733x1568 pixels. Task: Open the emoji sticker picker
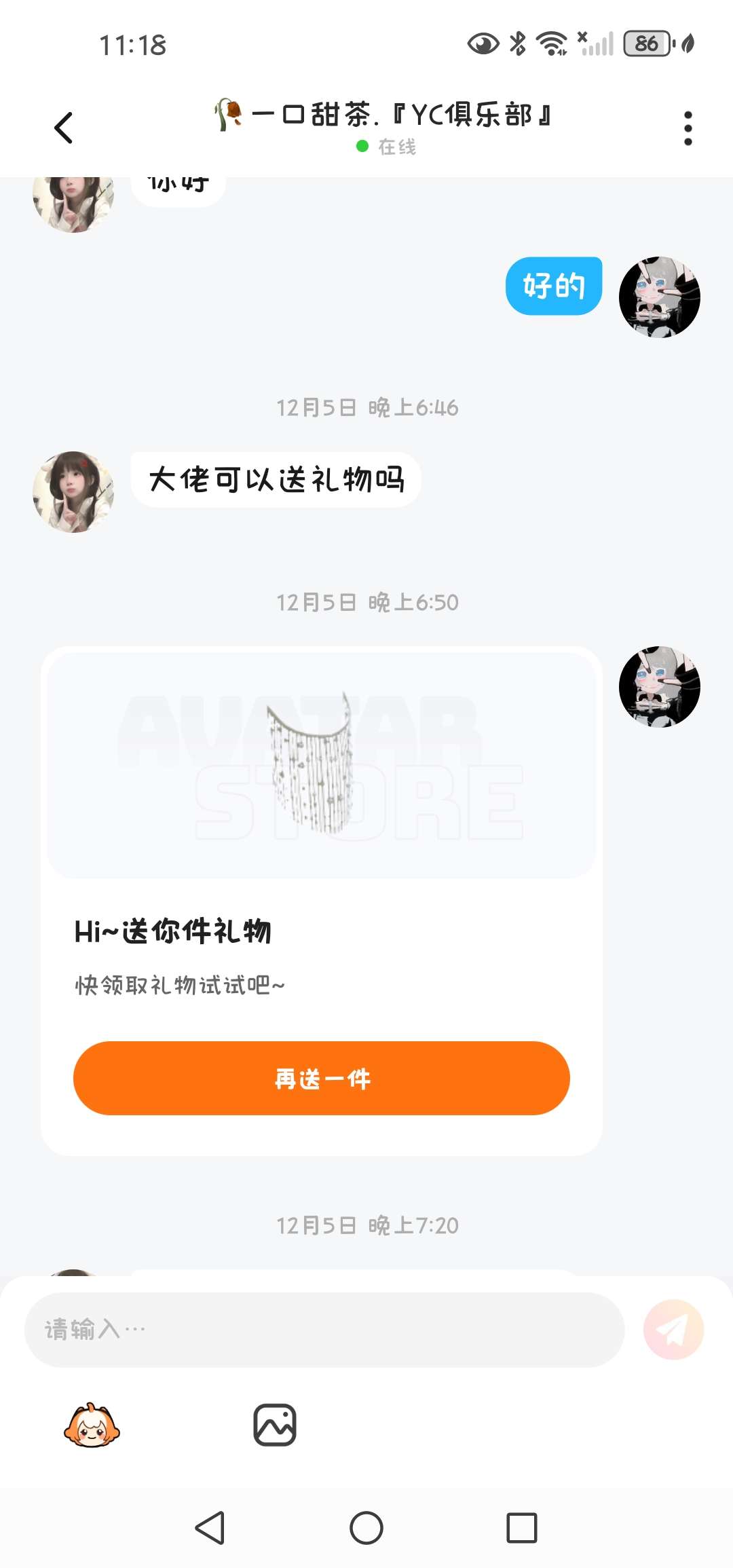click(x=92, y=1425)
